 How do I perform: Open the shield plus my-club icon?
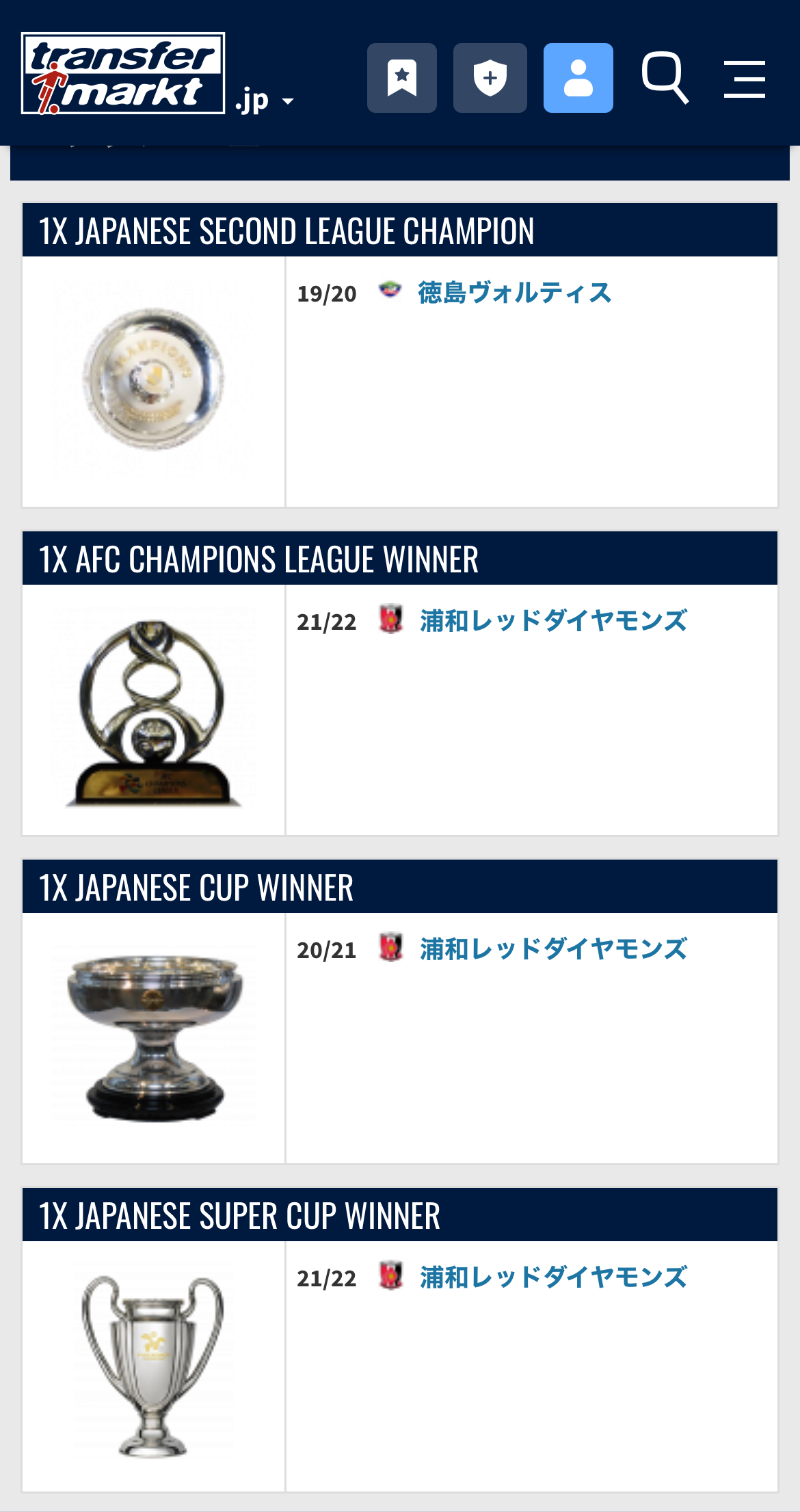[x=490, y=78]
